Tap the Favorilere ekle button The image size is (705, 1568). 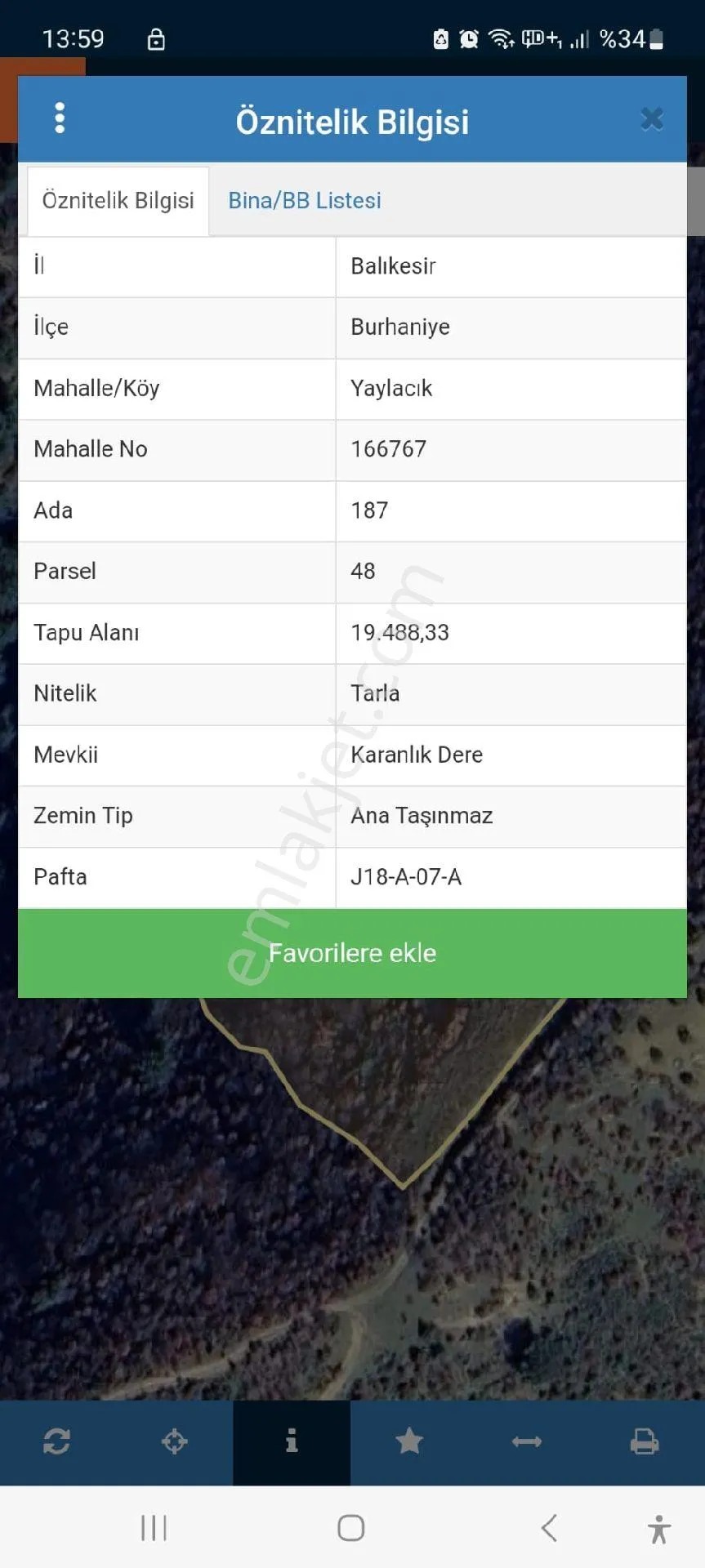tap(352, 953)
